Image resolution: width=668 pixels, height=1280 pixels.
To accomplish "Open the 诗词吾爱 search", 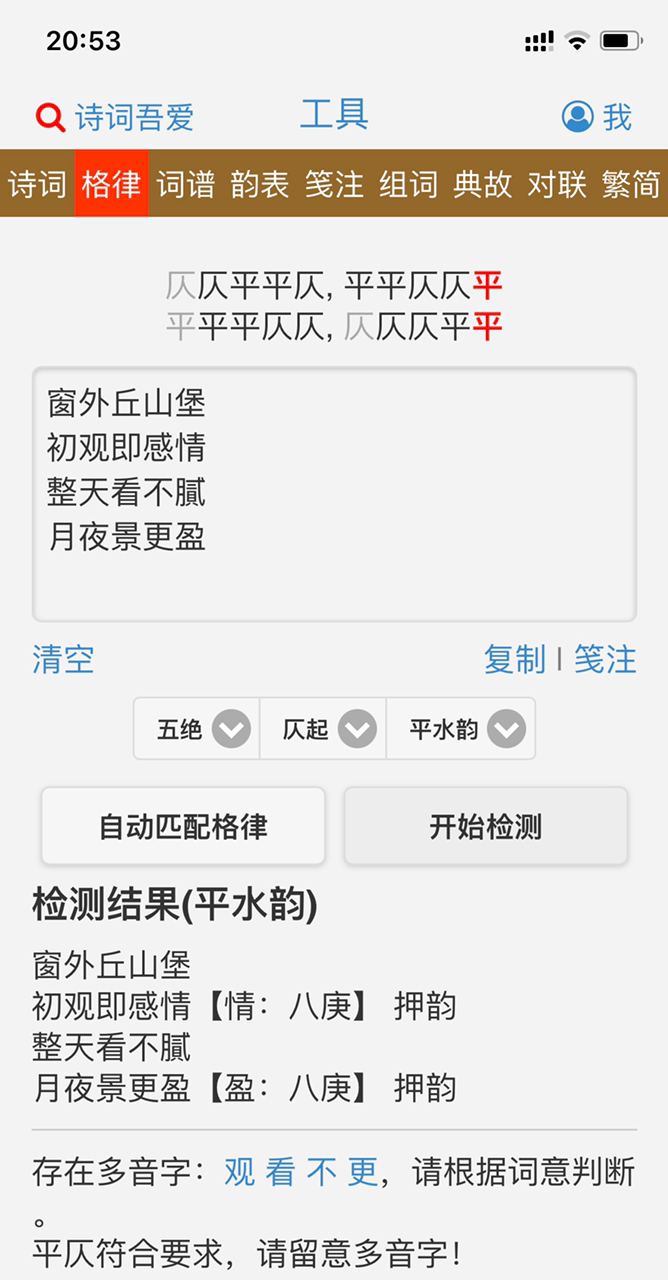I will click(115, 118).
